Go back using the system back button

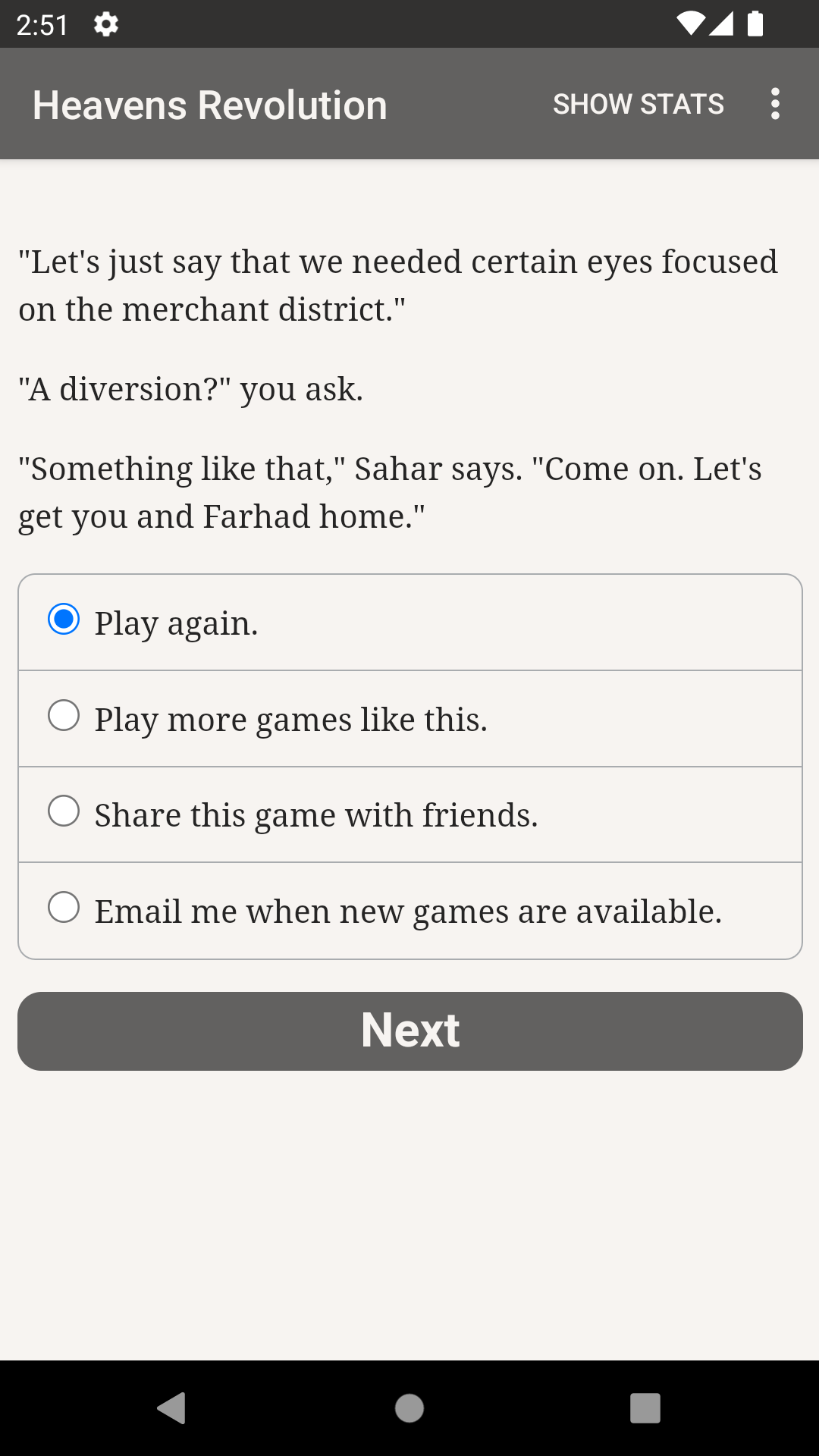tap(172, 1408)
